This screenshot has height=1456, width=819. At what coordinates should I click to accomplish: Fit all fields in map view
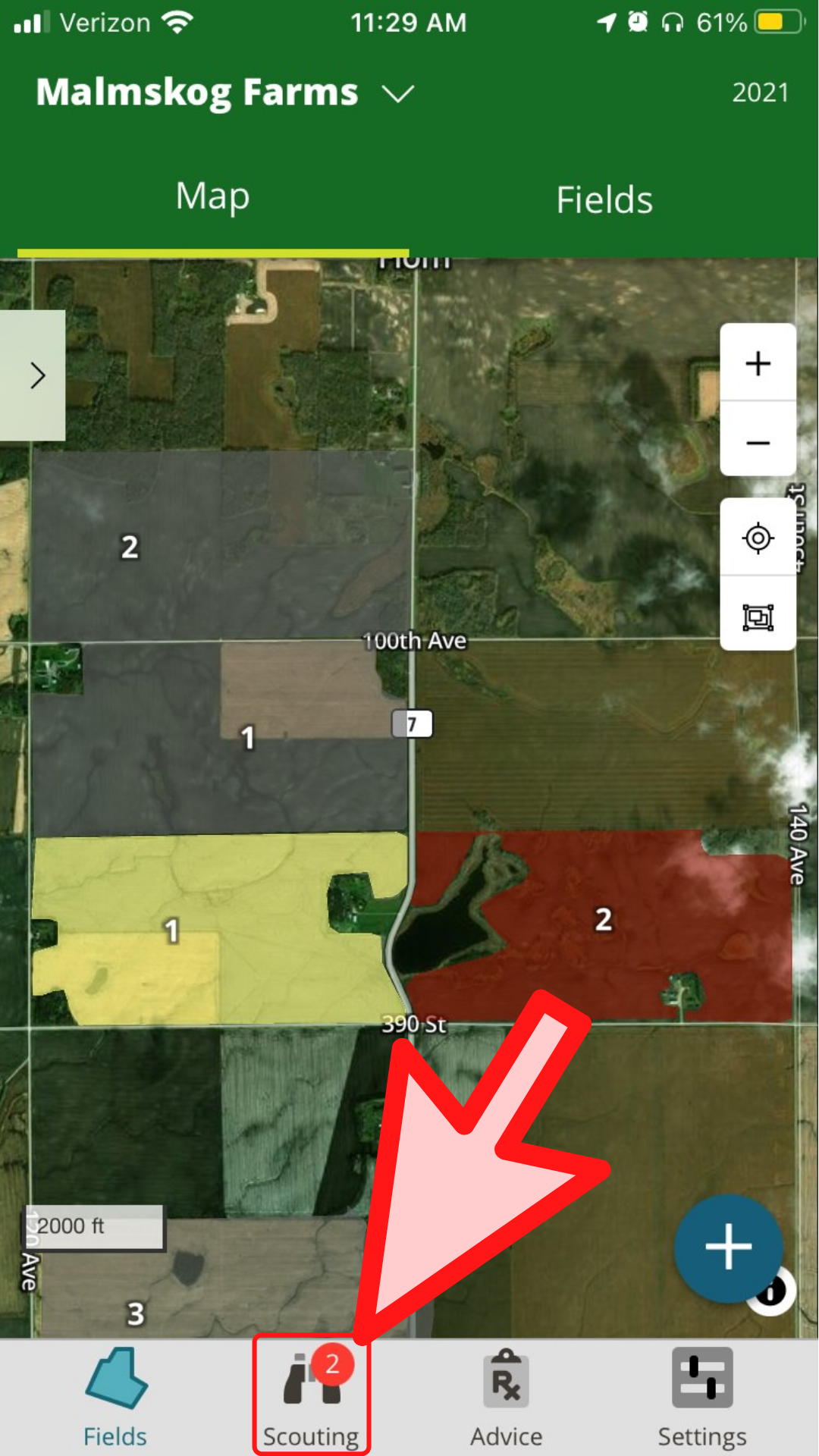[758, 617]
